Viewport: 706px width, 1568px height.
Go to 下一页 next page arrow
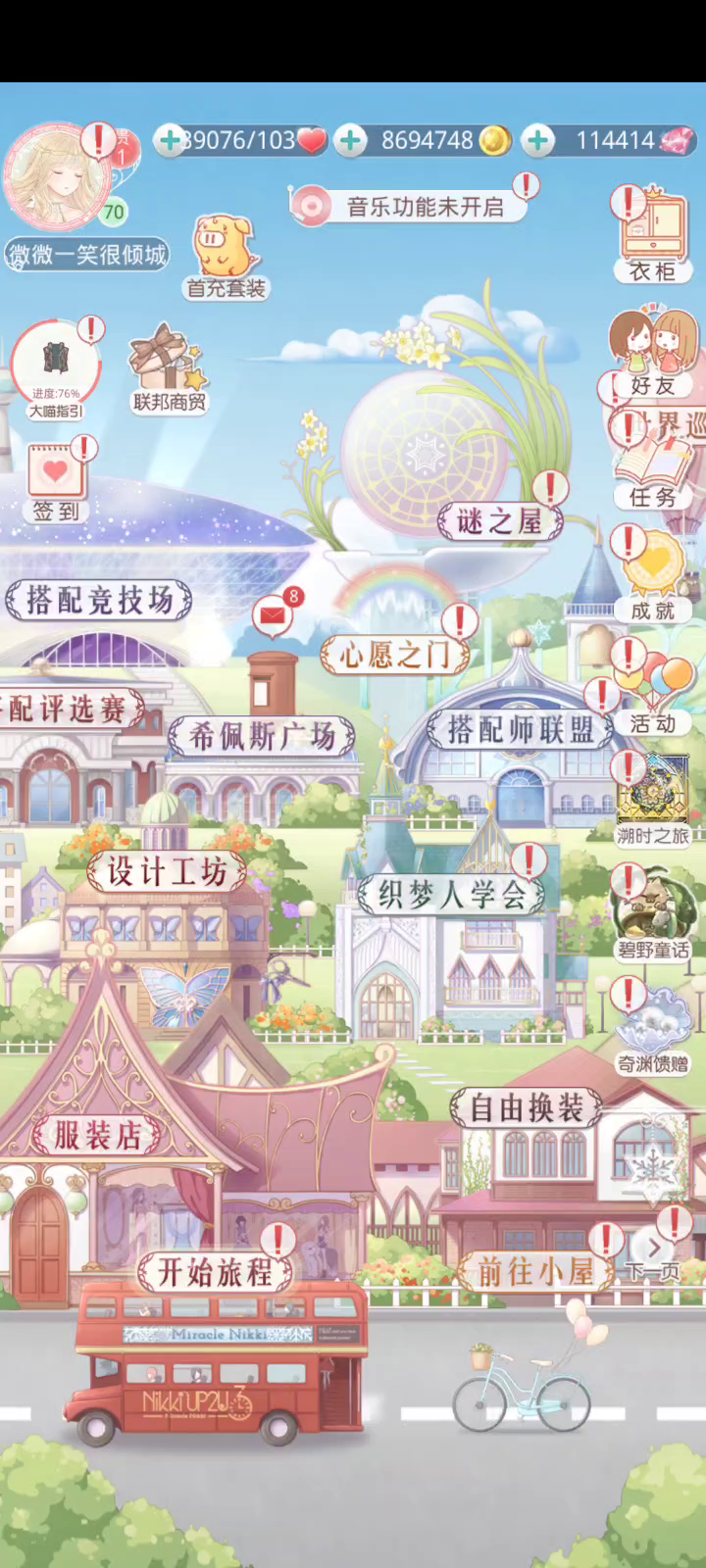[652, 1255]
